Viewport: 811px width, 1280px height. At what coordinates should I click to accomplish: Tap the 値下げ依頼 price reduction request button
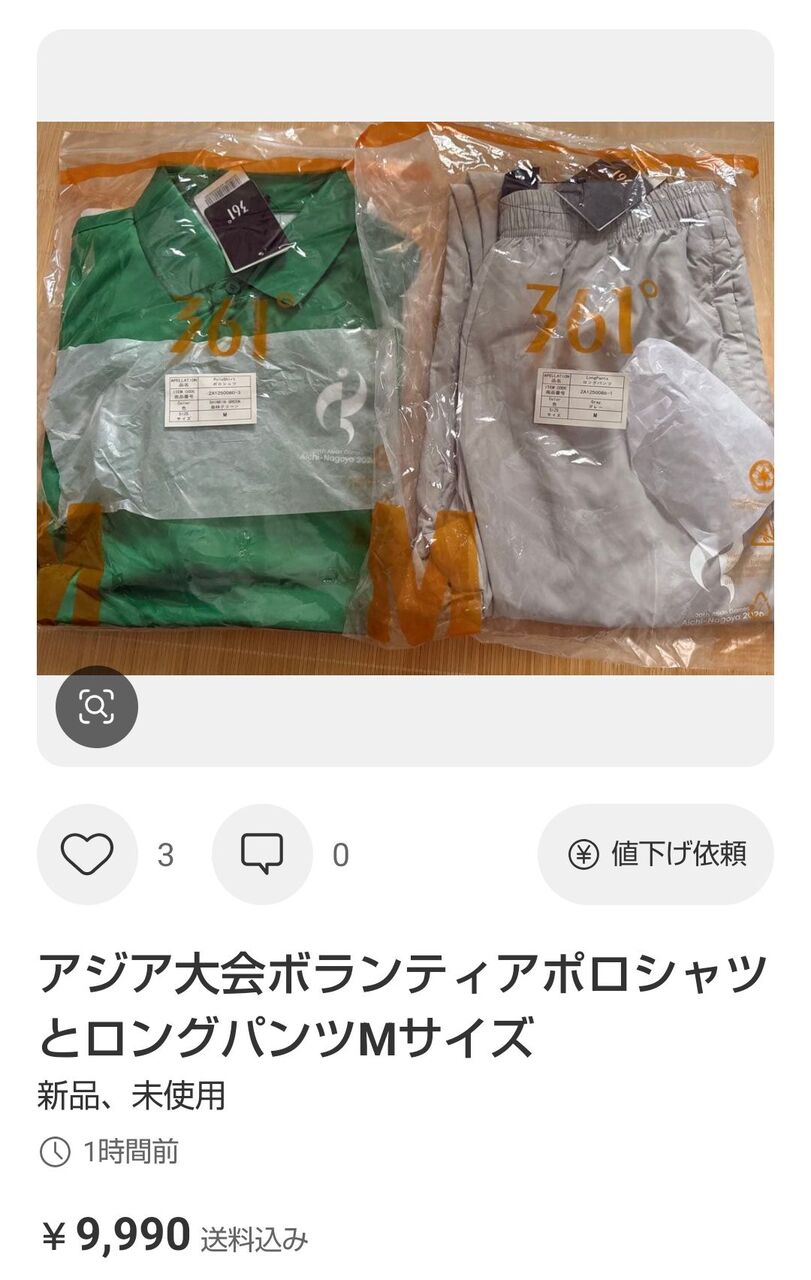[656, 855]
